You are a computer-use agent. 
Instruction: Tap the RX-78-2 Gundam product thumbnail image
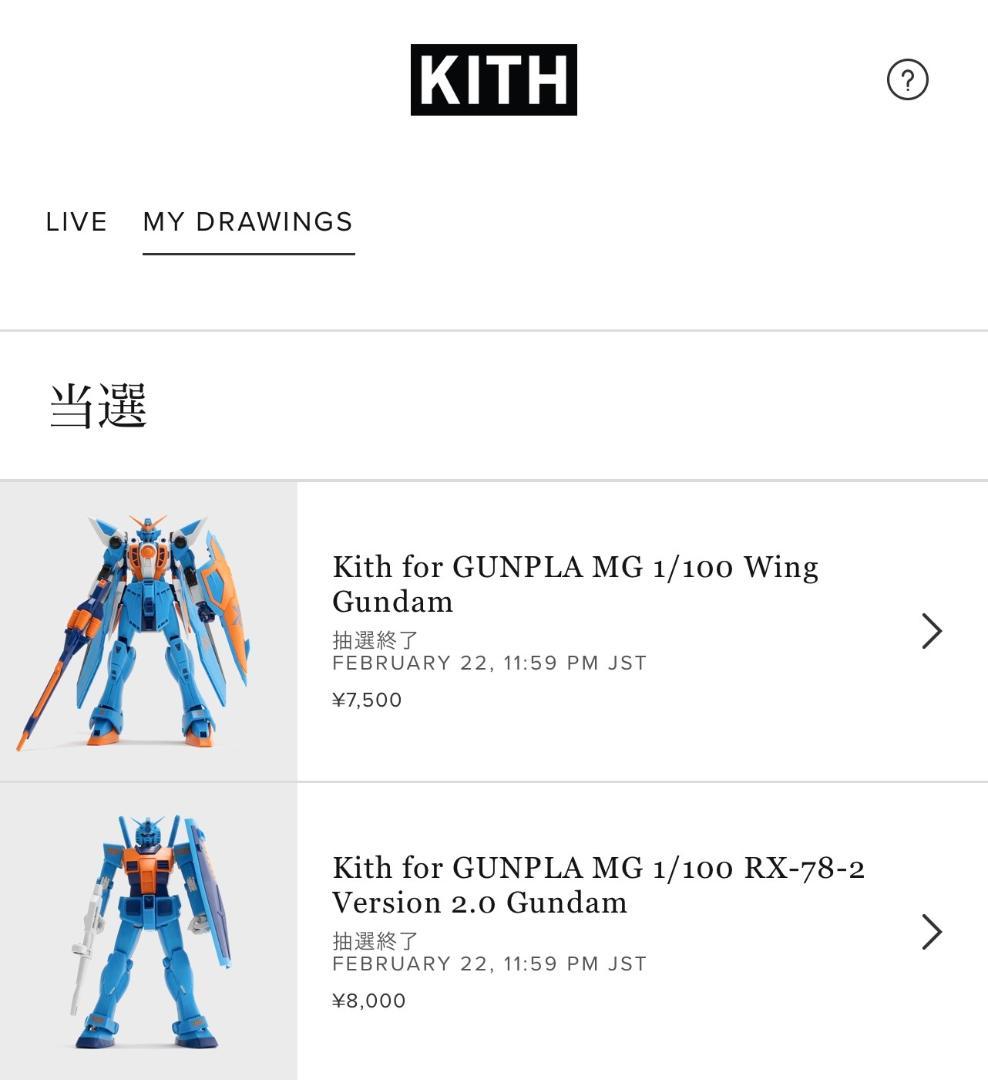(148, 930)
